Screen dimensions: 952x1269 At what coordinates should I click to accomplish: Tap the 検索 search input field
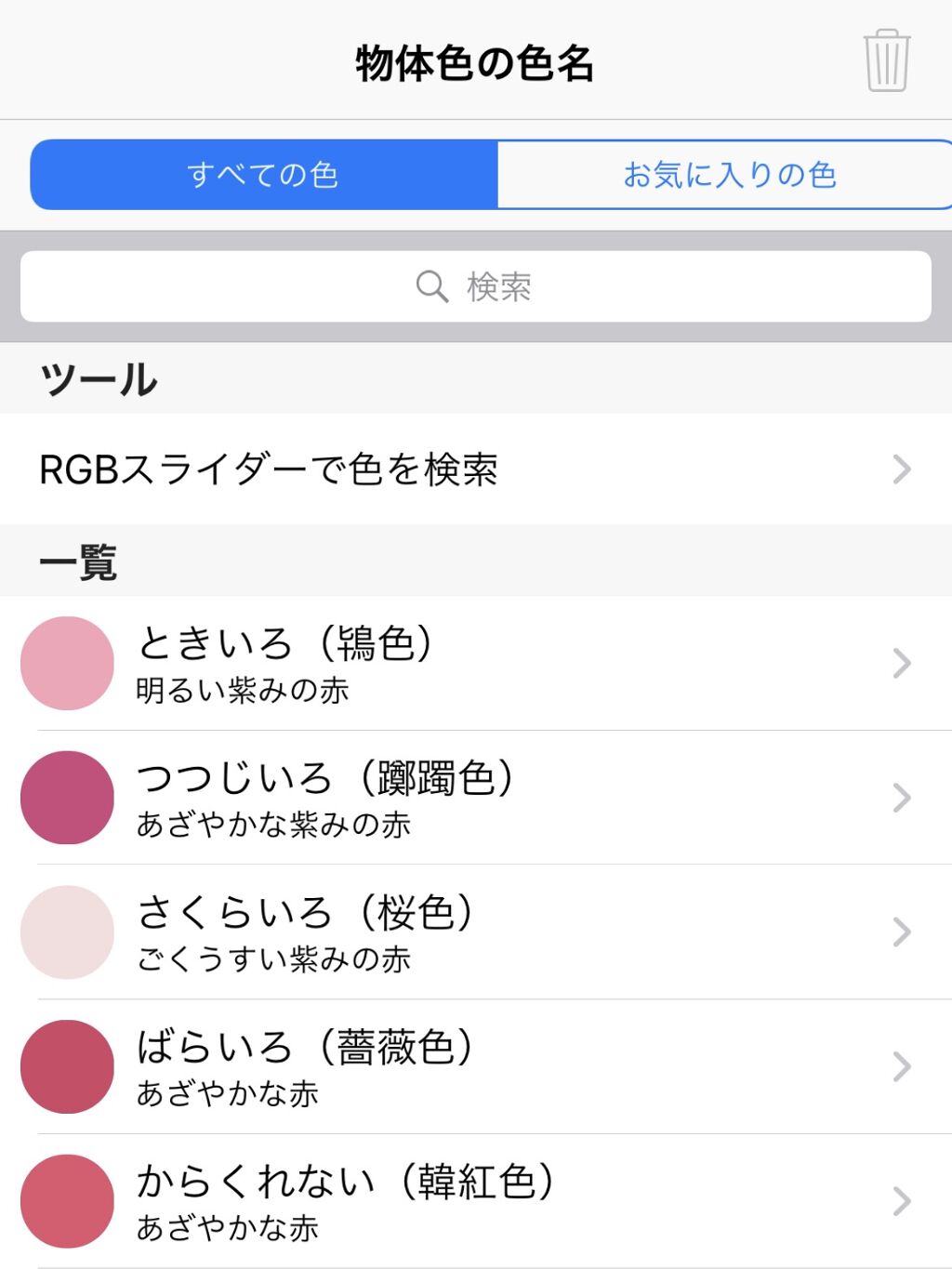click(x=476, y=286)
